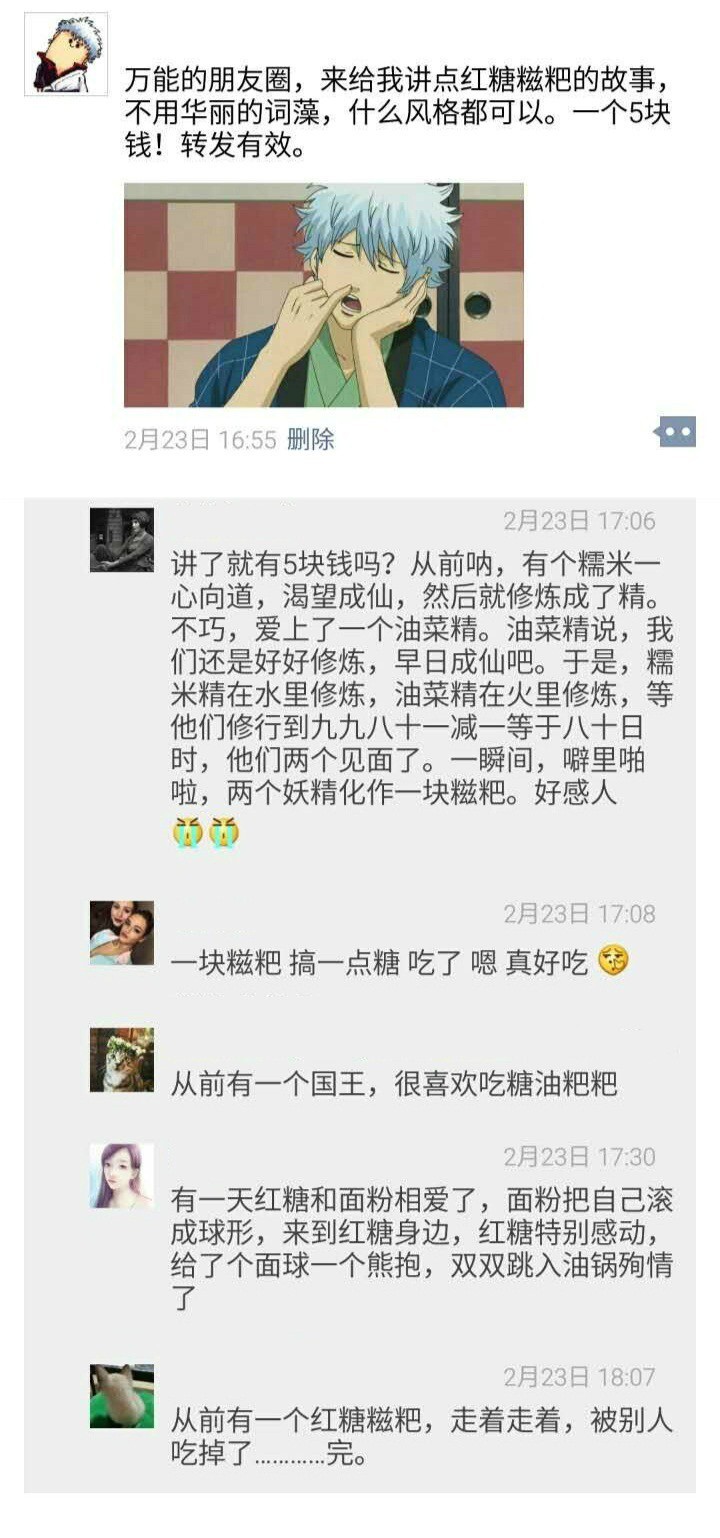Open the post author's avatar profile
The image size is (720, 1538).
(x=65, y=55)
